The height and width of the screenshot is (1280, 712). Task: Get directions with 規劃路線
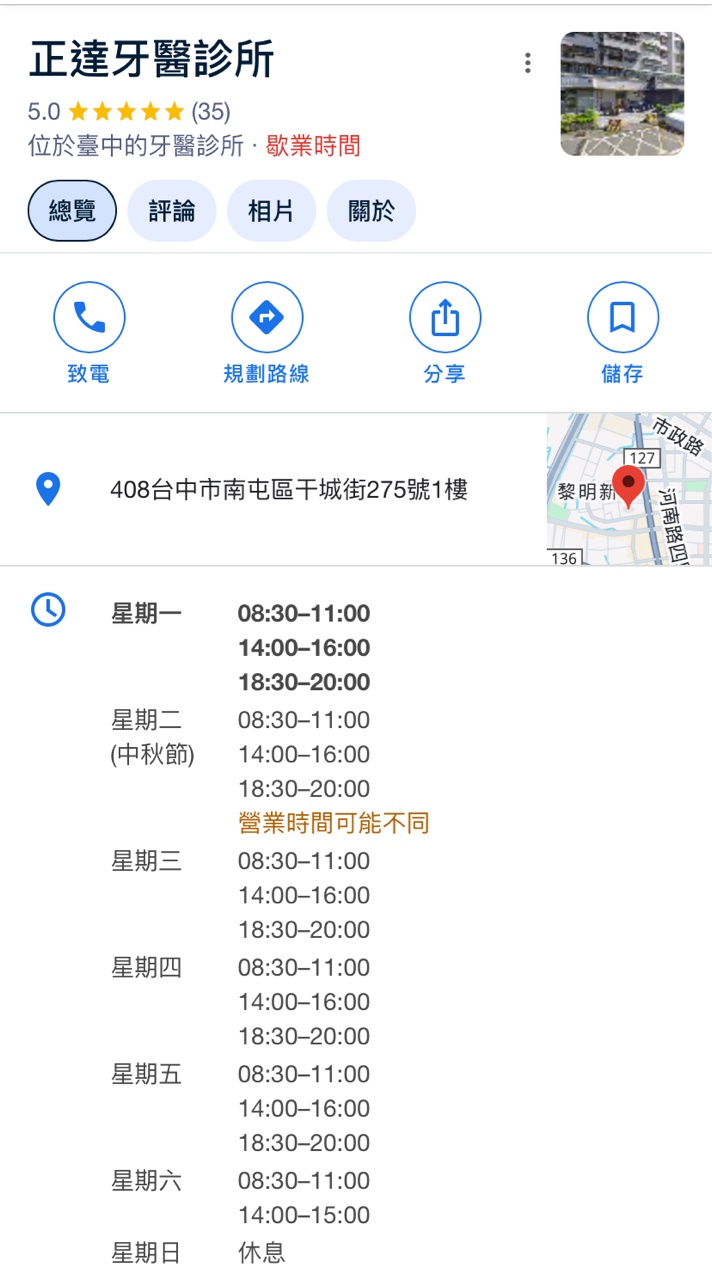point(267,319)
